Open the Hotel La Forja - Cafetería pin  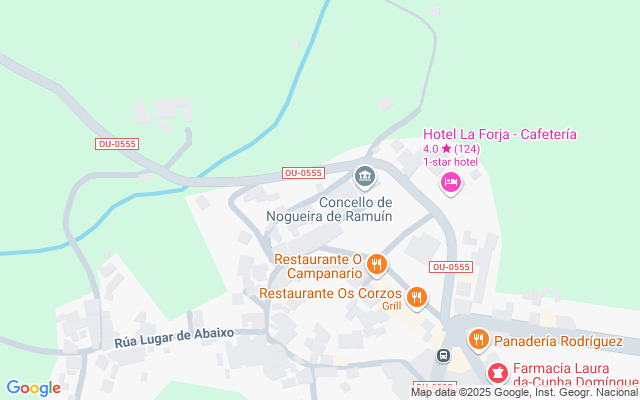[x=451, y=182]
